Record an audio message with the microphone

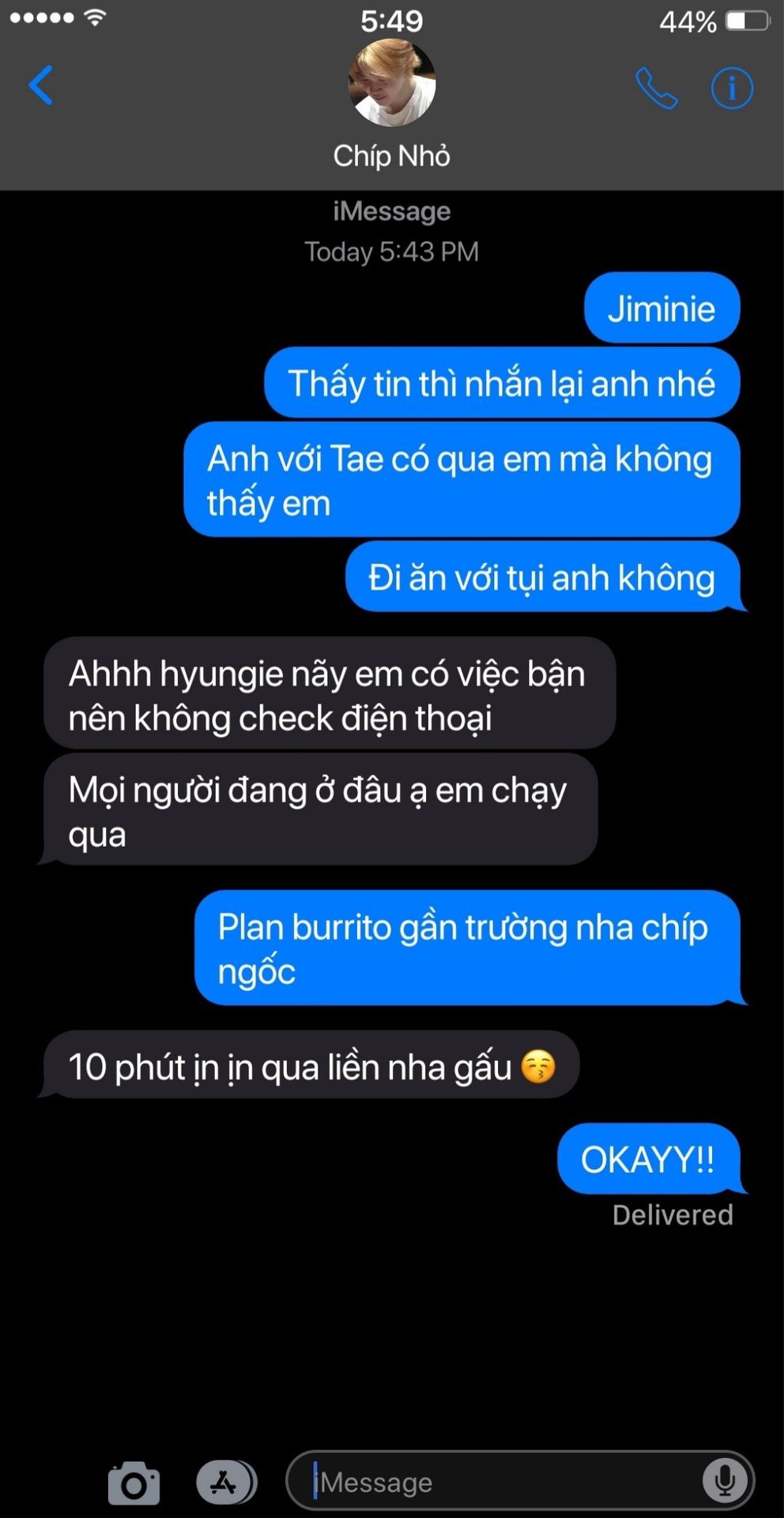[x=724, y=1481]
